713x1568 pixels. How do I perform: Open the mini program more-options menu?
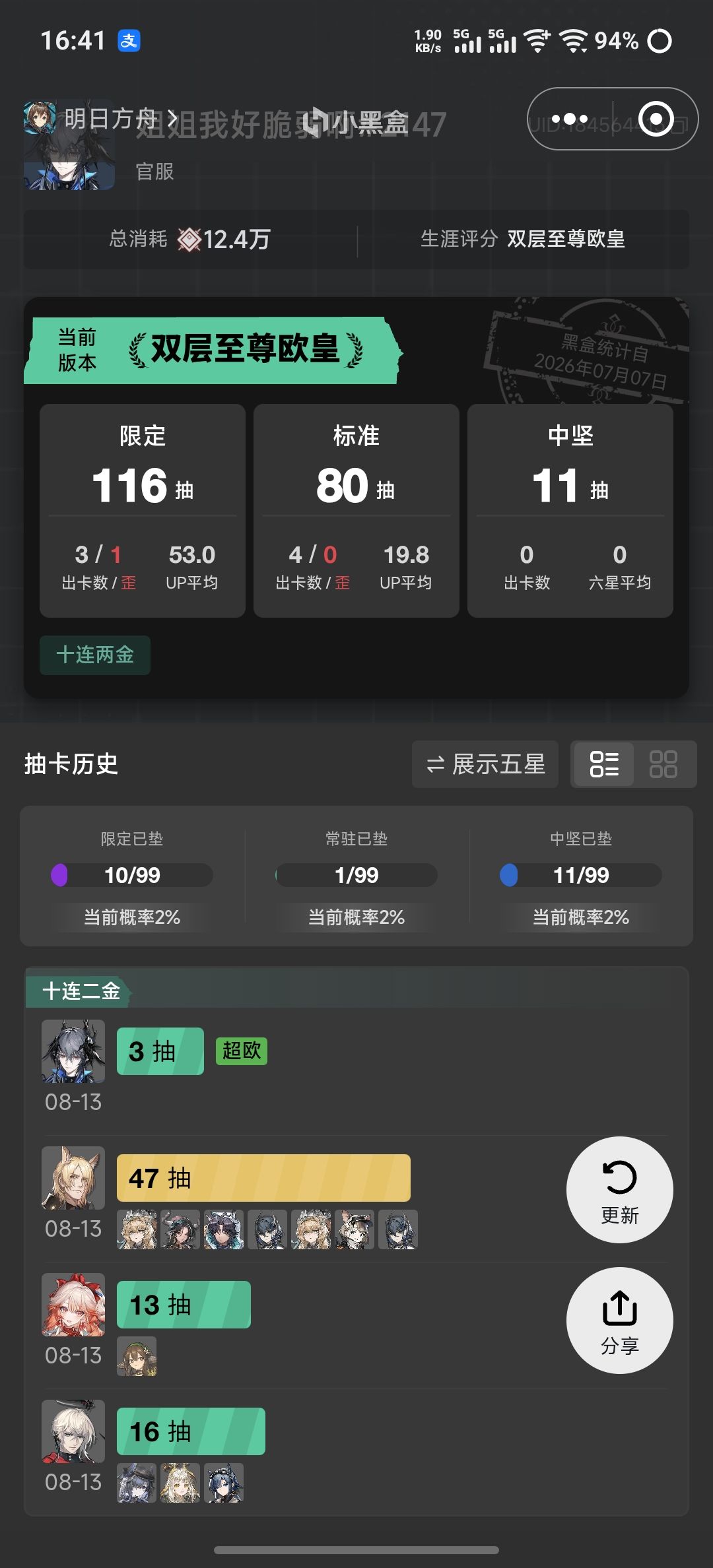[x=570, y=119]
